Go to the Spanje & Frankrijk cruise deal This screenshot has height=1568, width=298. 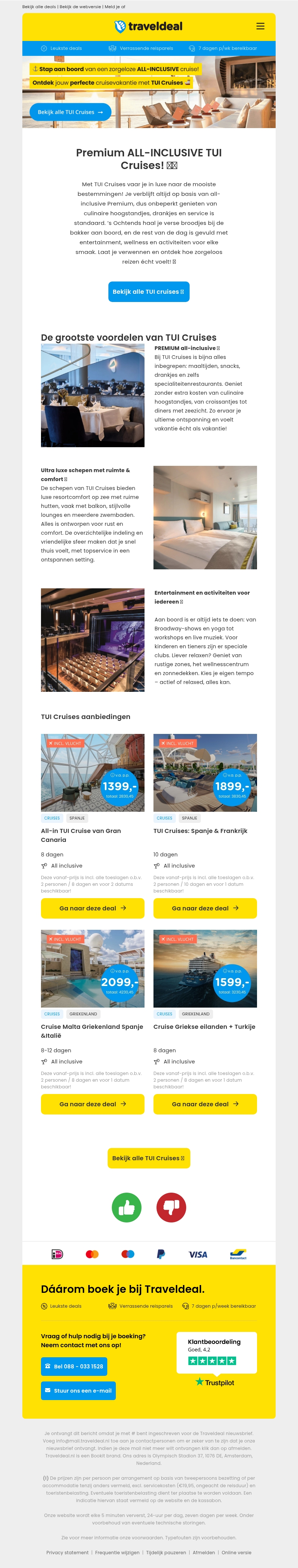coord(205,907)
